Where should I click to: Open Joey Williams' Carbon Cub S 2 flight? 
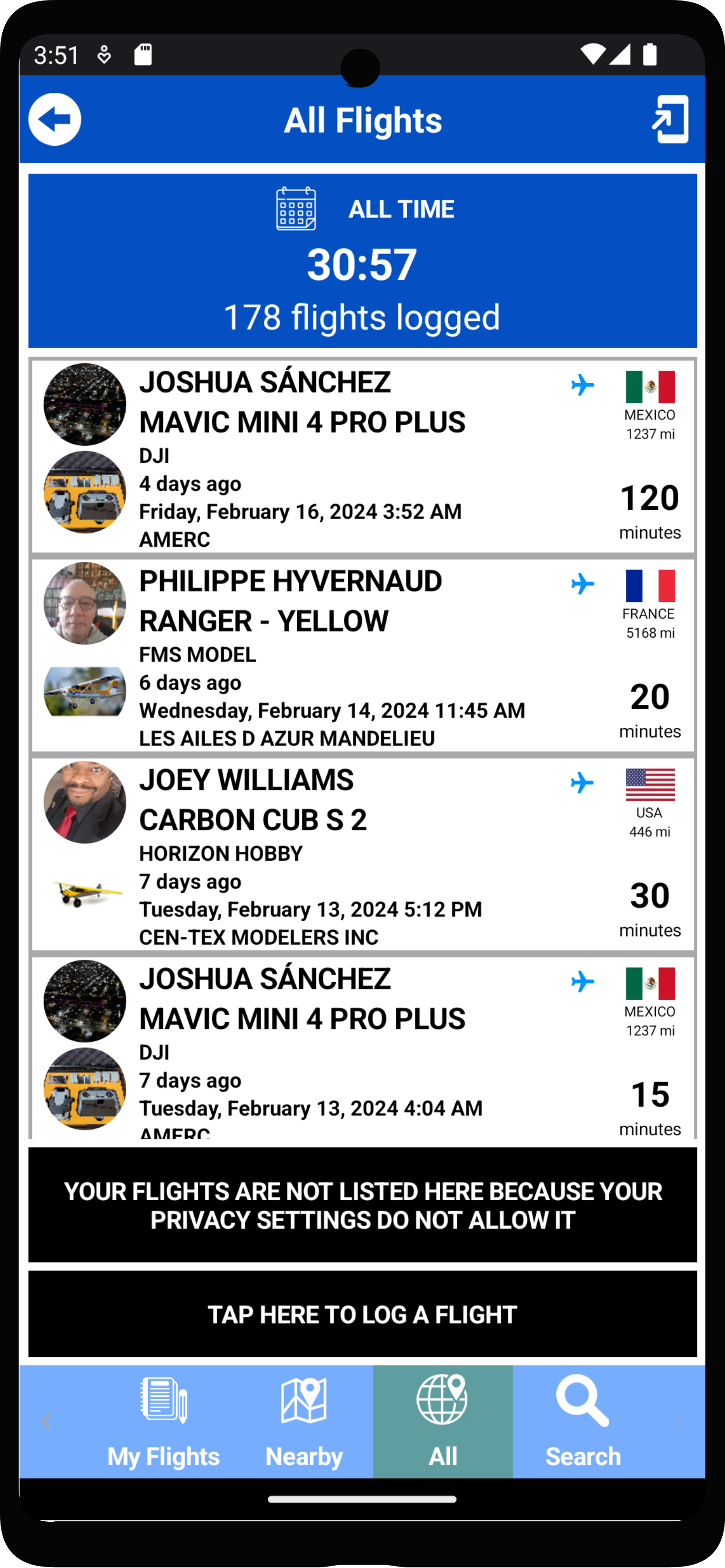362,855
